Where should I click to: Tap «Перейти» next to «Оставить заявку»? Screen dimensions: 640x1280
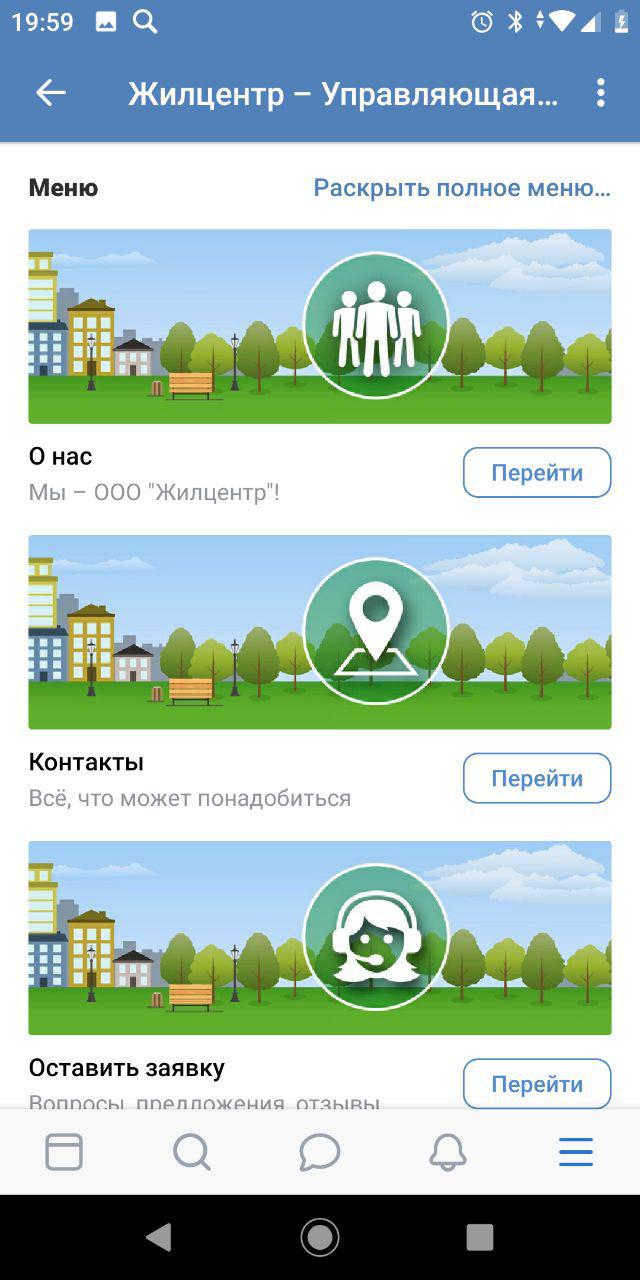pos(537,1084)
